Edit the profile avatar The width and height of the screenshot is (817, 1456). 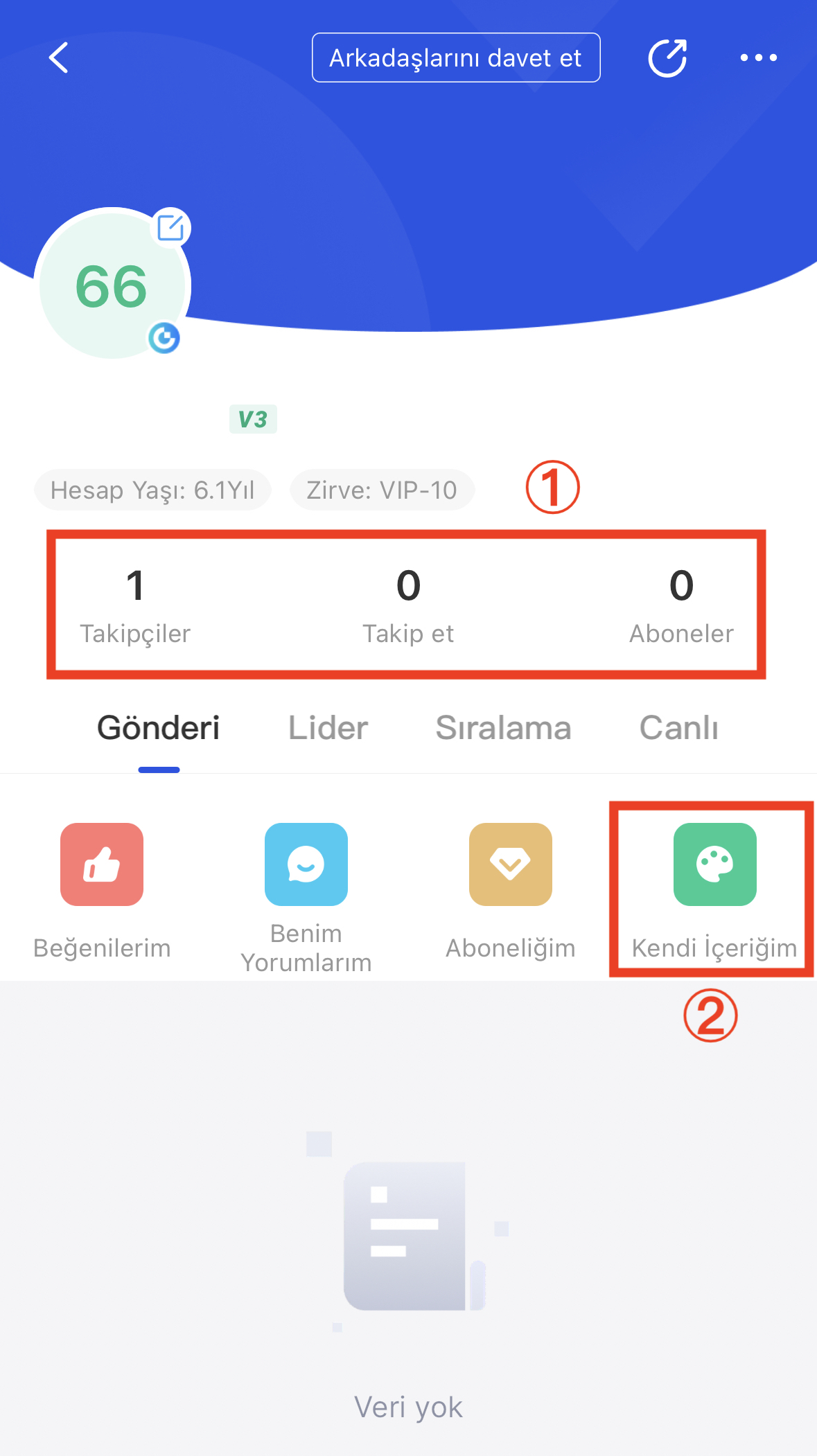click(x=170, y=227)
